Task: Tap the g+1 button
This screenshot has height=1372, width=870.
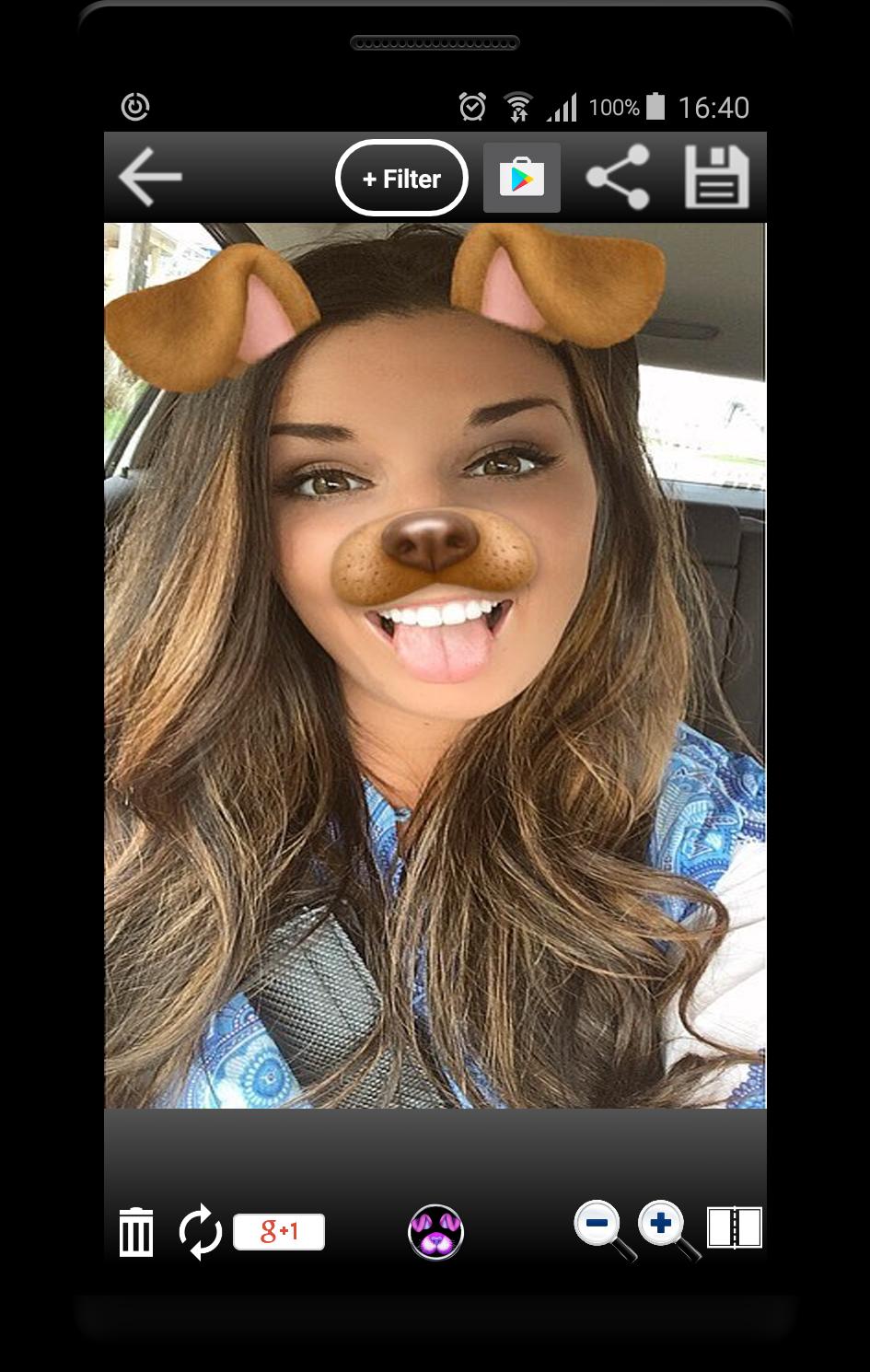Action: pos(279,1232)
